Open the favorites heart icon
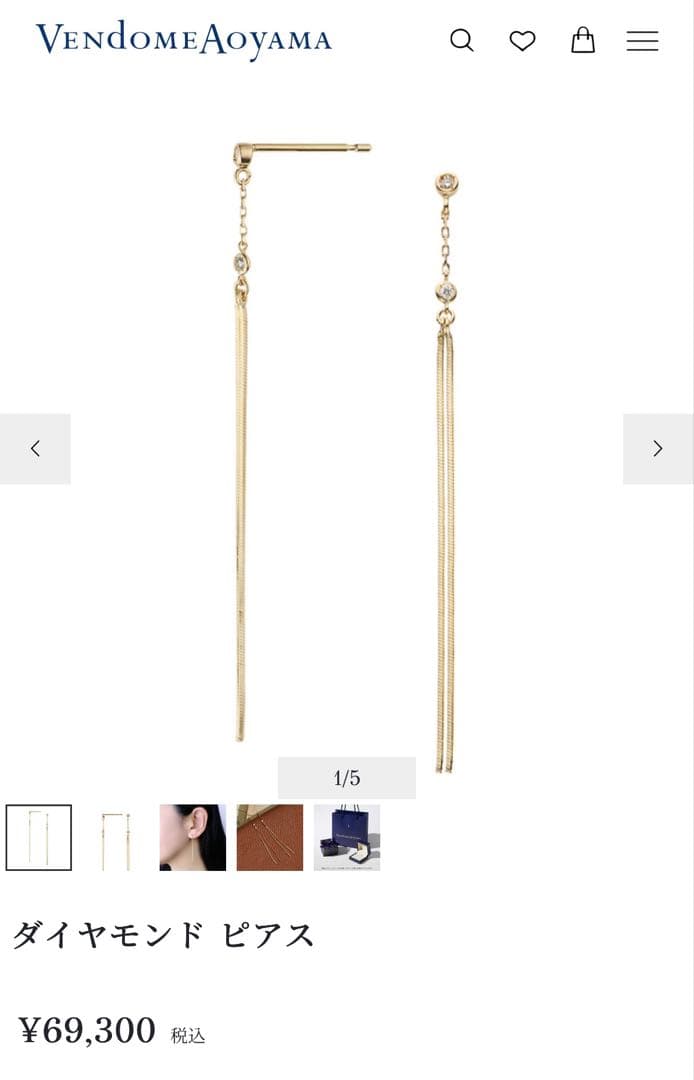 point(522,41)
